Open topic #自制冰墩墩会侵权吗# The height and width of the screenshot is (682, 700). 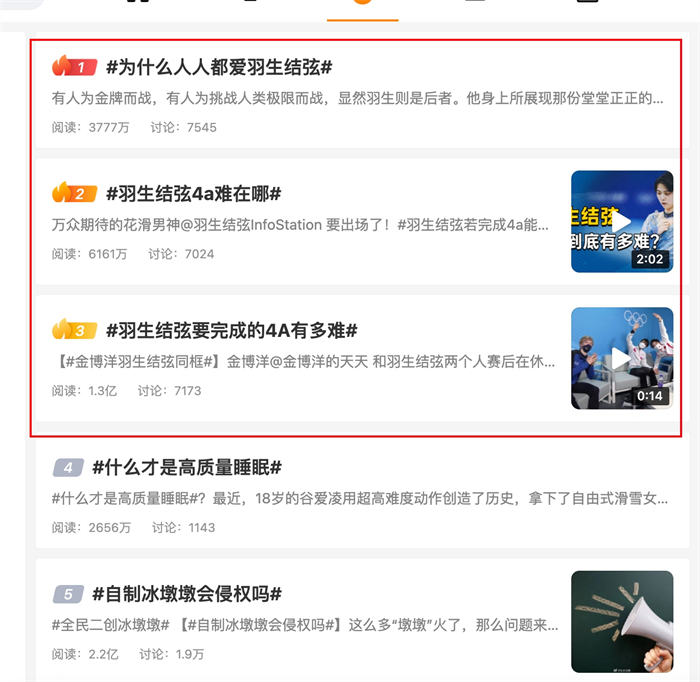click(186, 594)
